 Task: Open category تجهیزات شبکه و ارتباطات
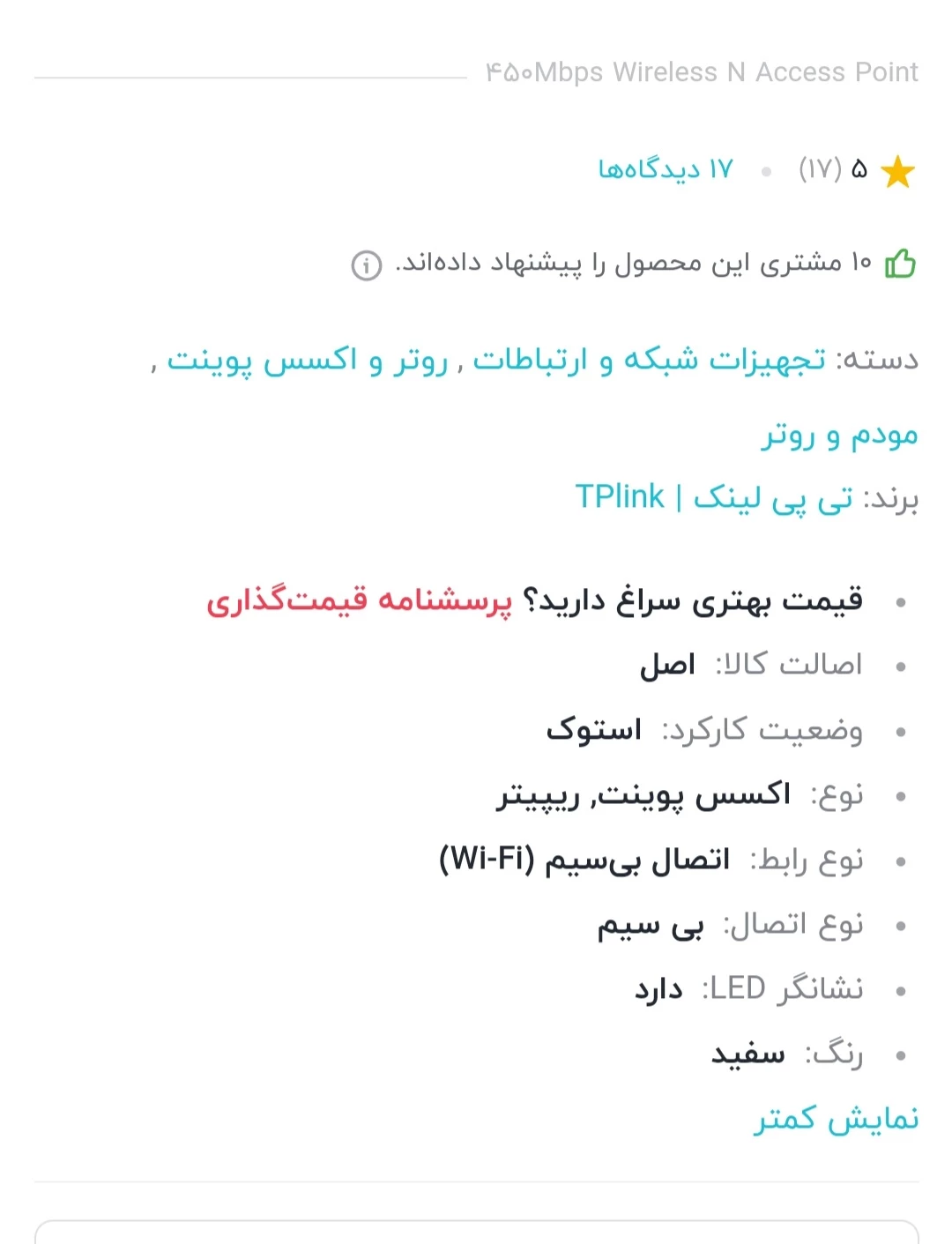tap(650, 360)
